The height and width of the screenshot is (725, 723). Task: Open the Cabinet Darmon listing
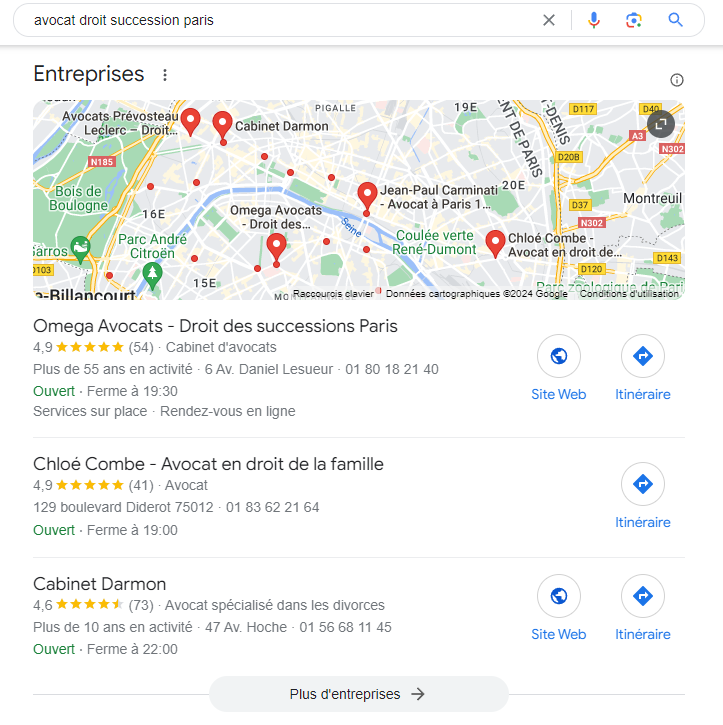coord(100,584)
